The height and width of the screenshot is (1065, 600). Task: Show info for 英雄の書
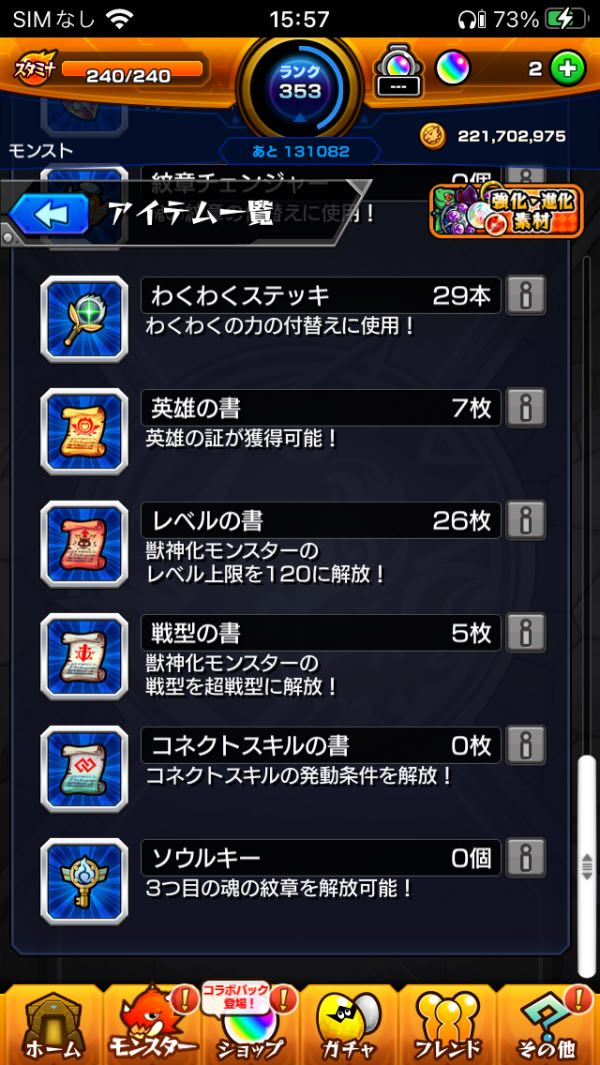526,408
